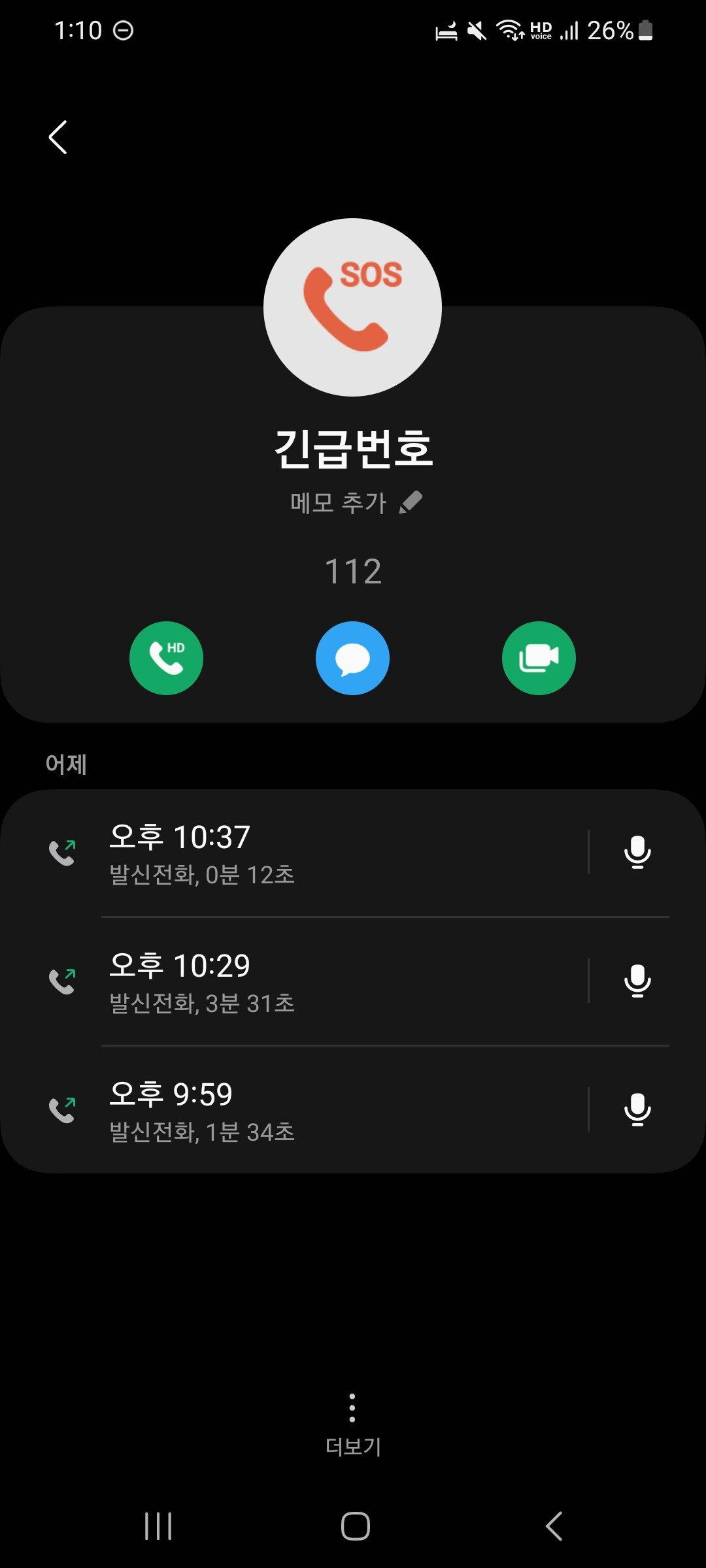The width and height of the screenshot is (706, 1568).
Task: Tap 메모 추가 to add a note
Action: click(338, 502)
